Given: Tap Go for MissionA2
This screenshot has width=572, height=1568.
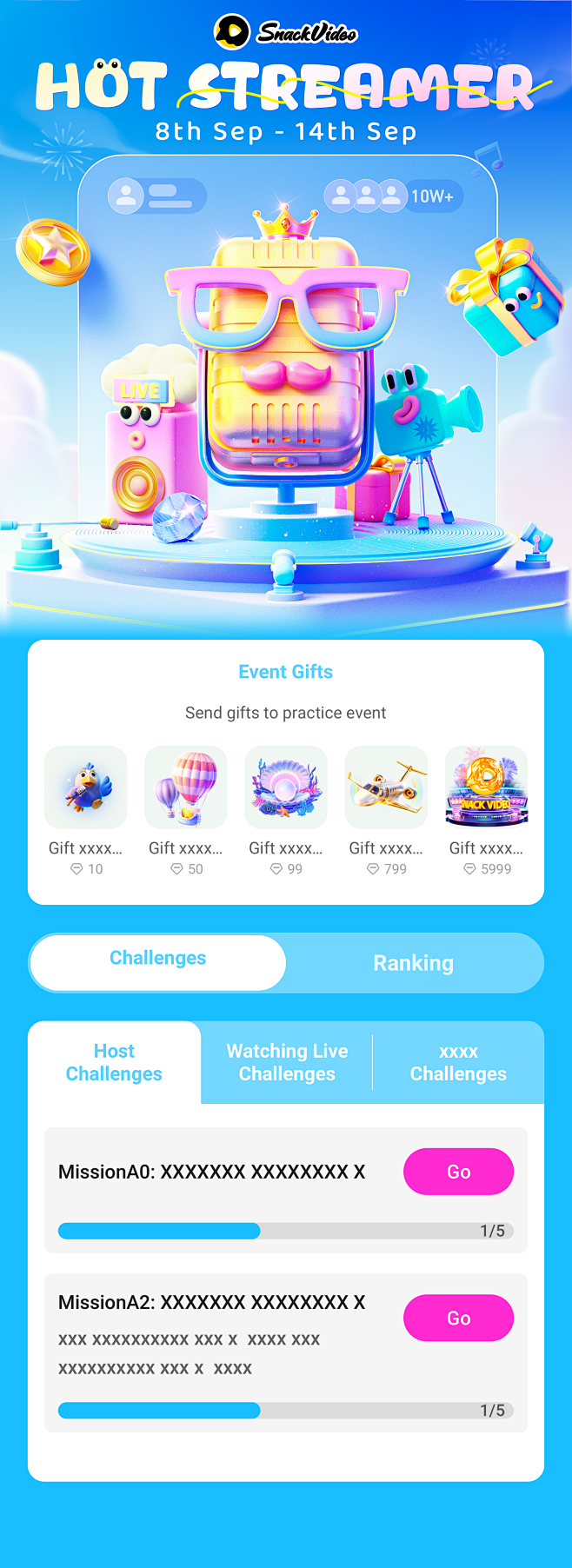Looking at the screenshot, I should pos(458,1318).
